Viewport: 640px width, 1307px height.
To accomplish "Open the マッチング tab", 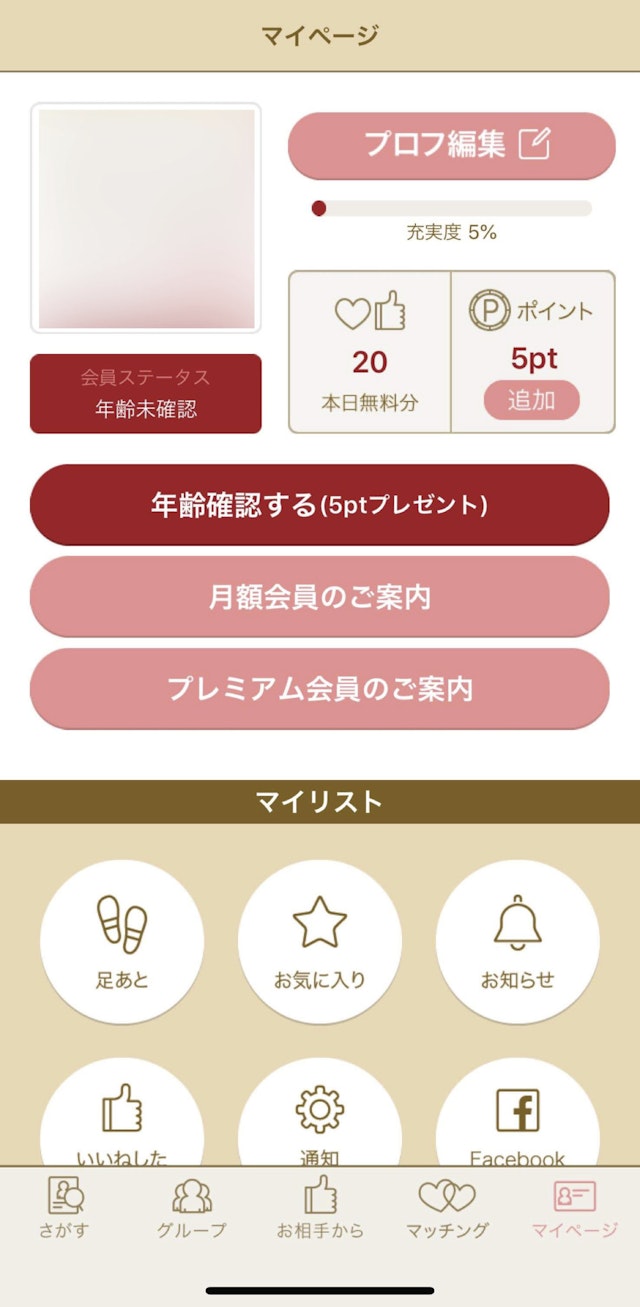I will tap(447, 1208).
